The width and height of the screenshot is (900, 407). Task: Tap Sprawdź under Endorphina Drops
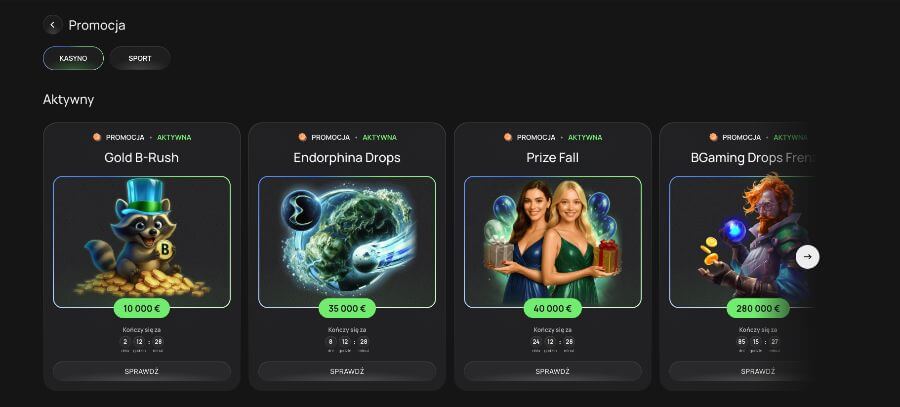pos(346,371)
